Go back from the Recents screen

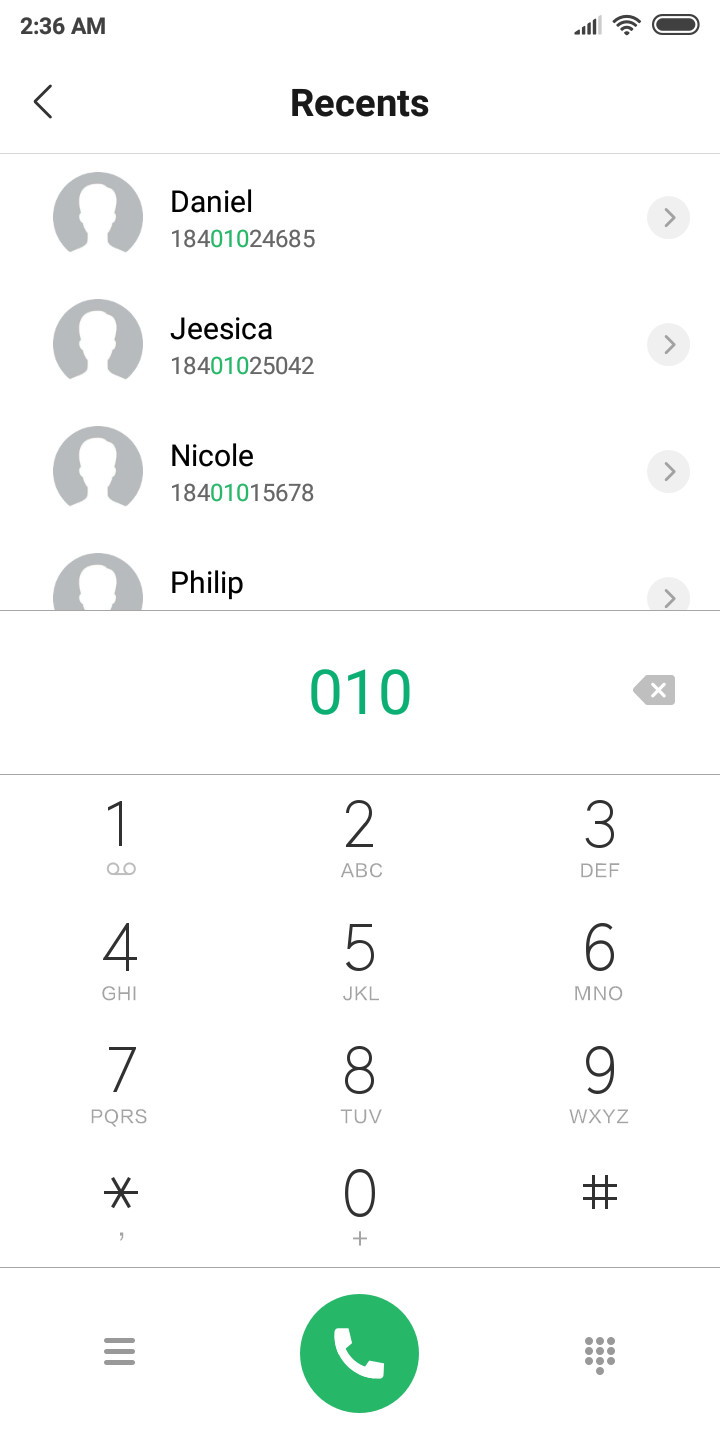click(x=43, y=102)
